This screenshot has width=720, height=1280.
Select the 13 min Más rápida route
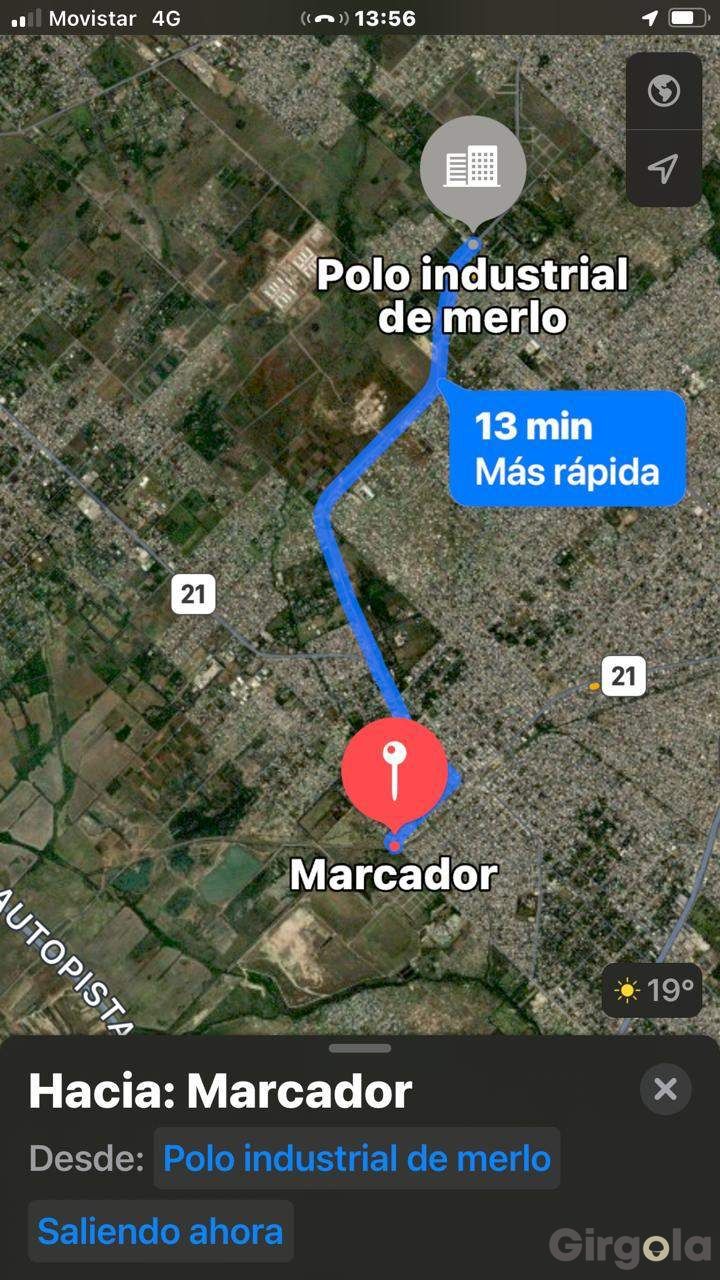(566, 448)
